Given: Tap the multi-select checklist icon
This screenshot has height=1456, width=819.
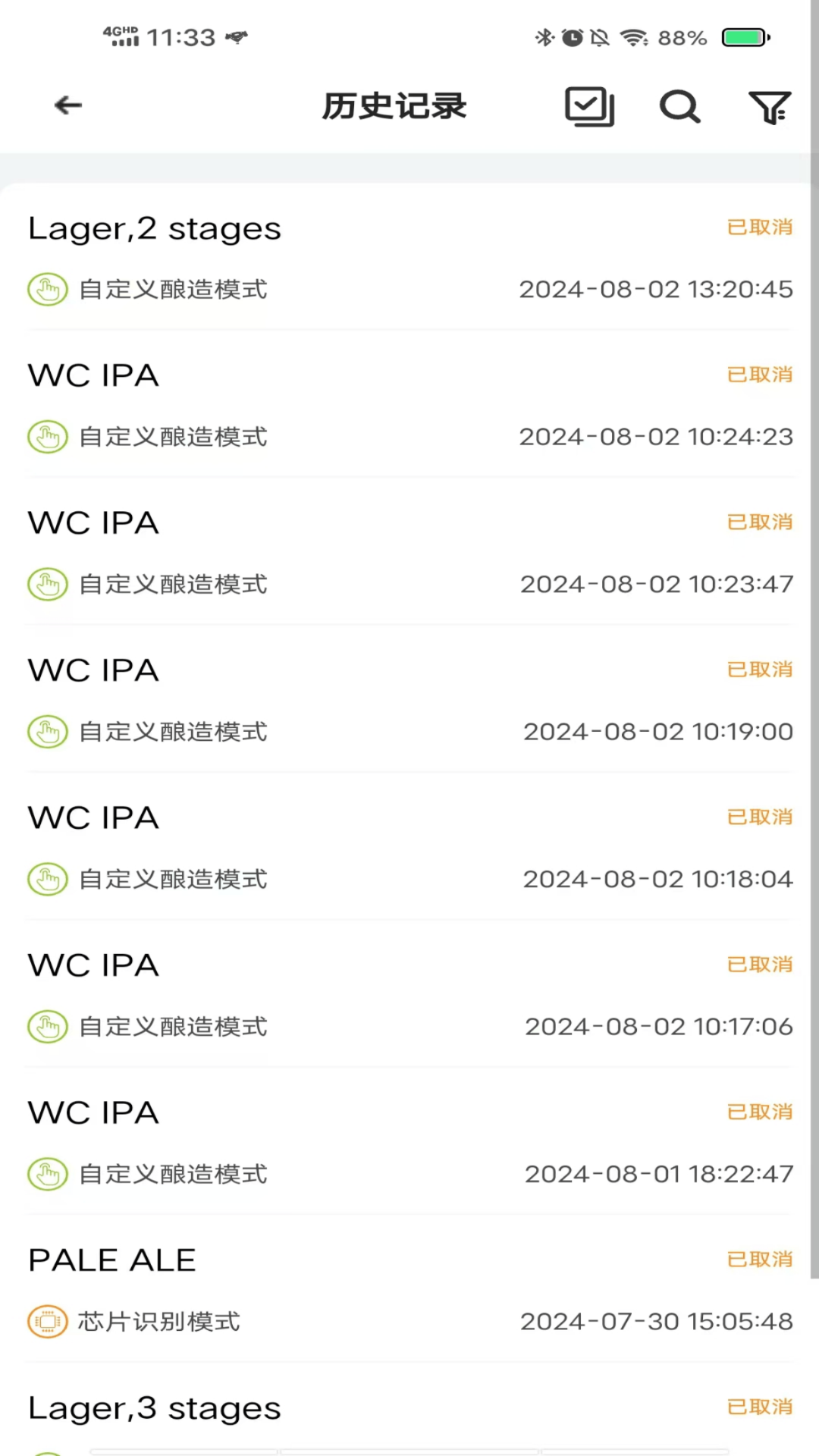Looking at the screenshot, I should (589, 106).
